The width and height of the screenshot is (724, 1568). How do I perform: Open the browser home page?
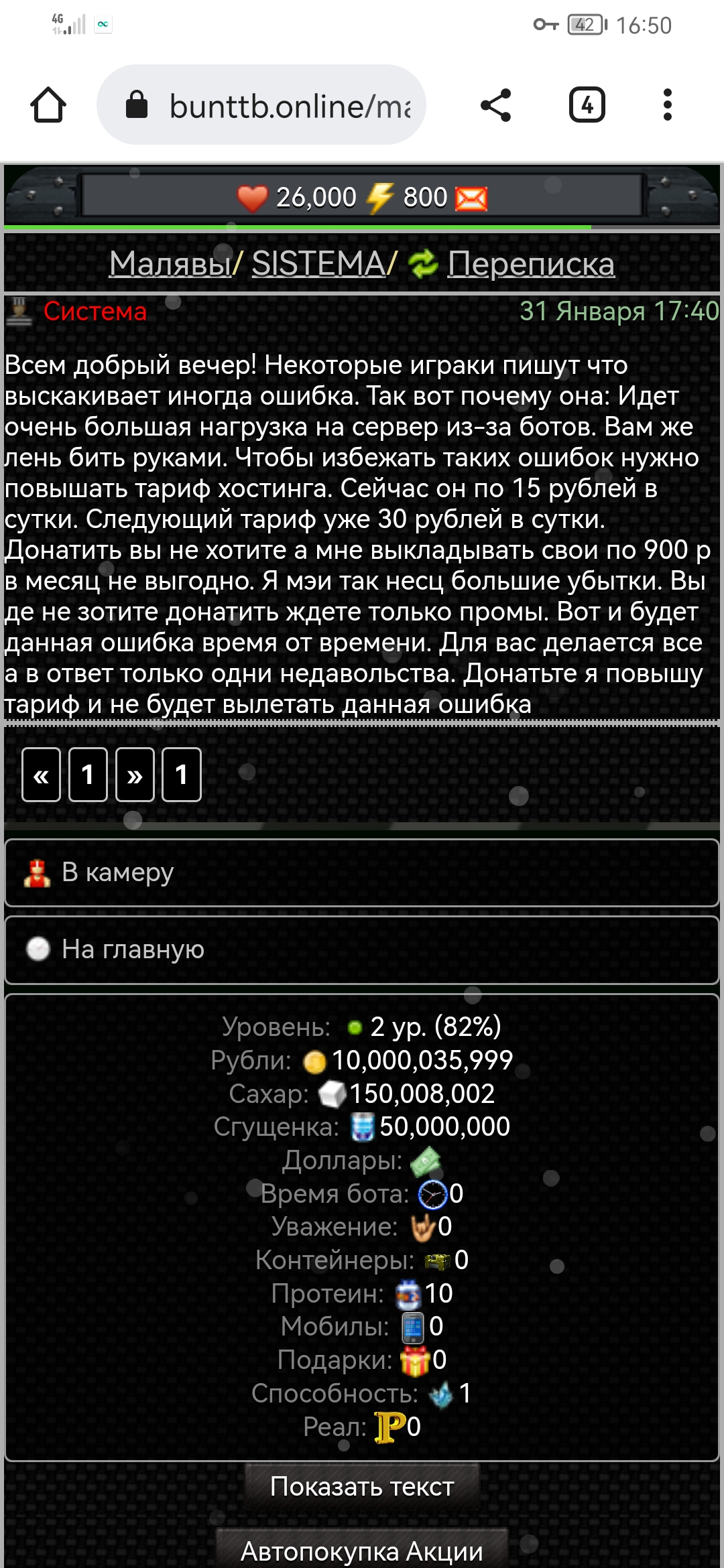pyautogui.click(x=48, y=105)
